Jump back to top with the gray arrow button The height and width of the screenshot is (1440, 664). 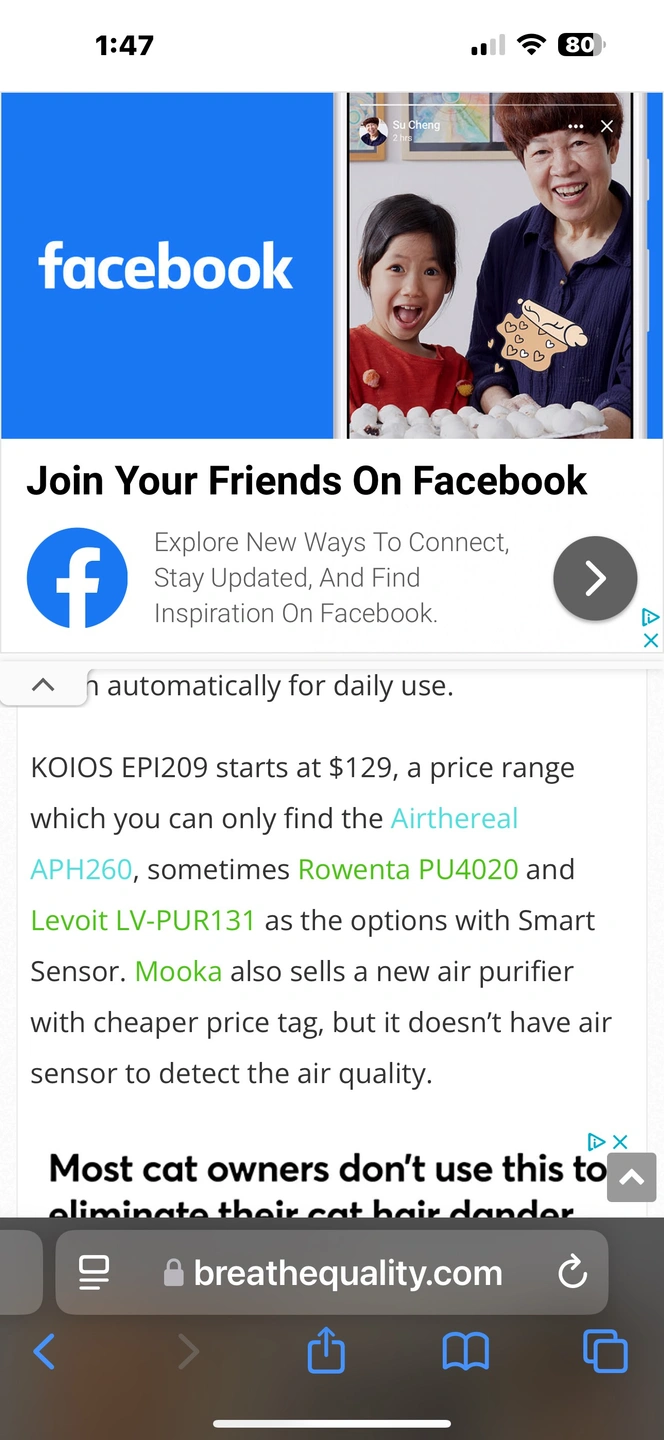pyautogui.click(x=632, y=1177)
